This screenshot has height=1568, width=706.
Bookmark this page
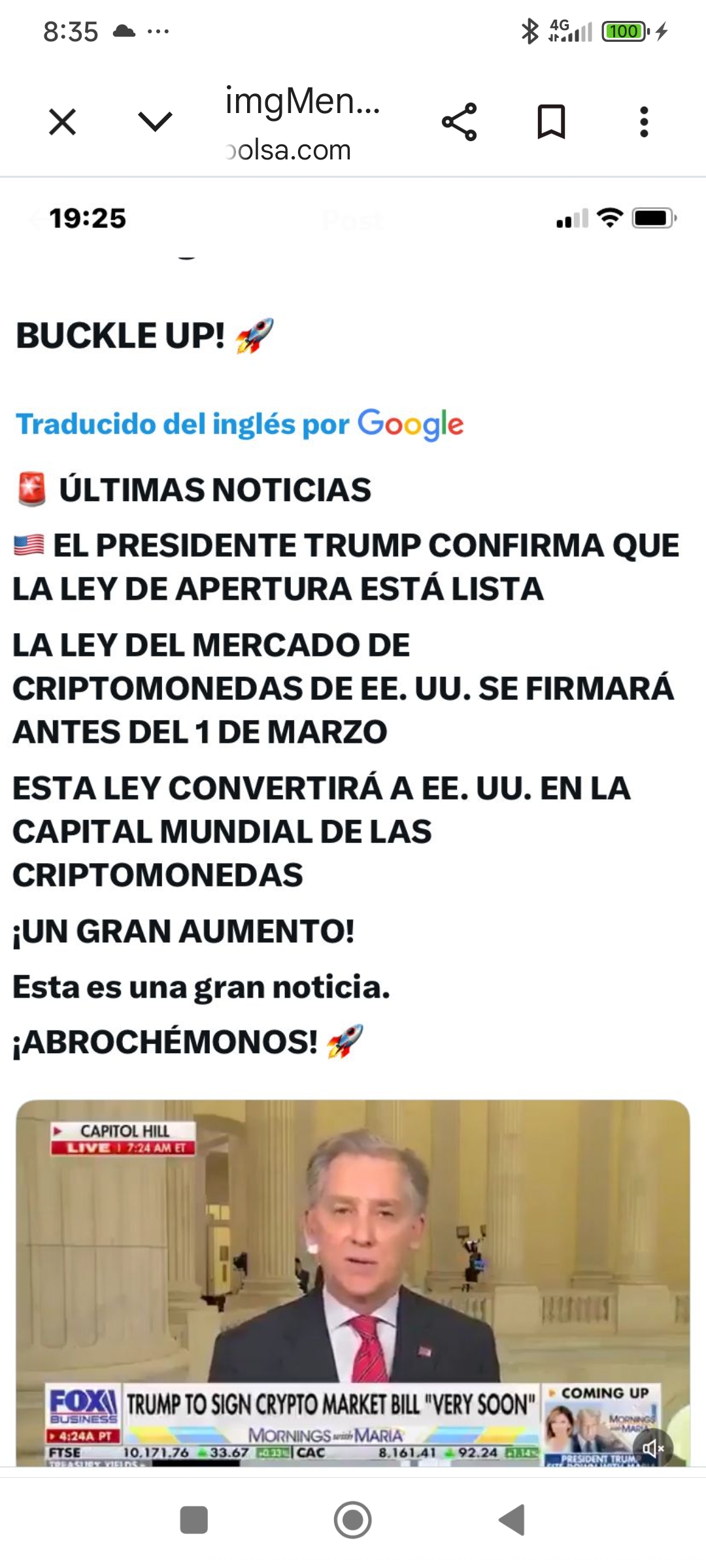(x=551, y=122)
